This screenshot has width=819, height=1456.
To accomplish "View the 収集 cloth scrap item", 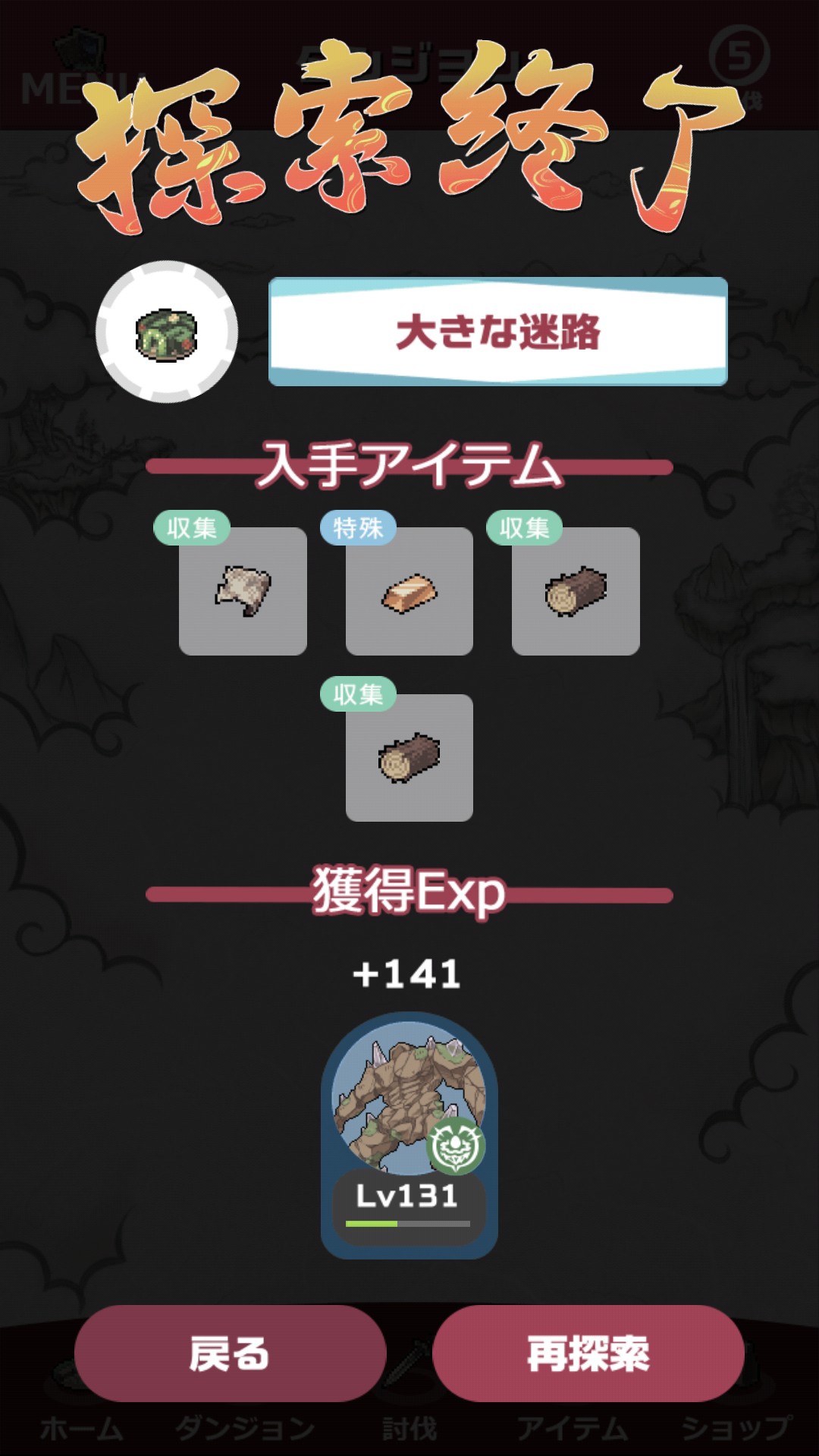I will [243, 591].
